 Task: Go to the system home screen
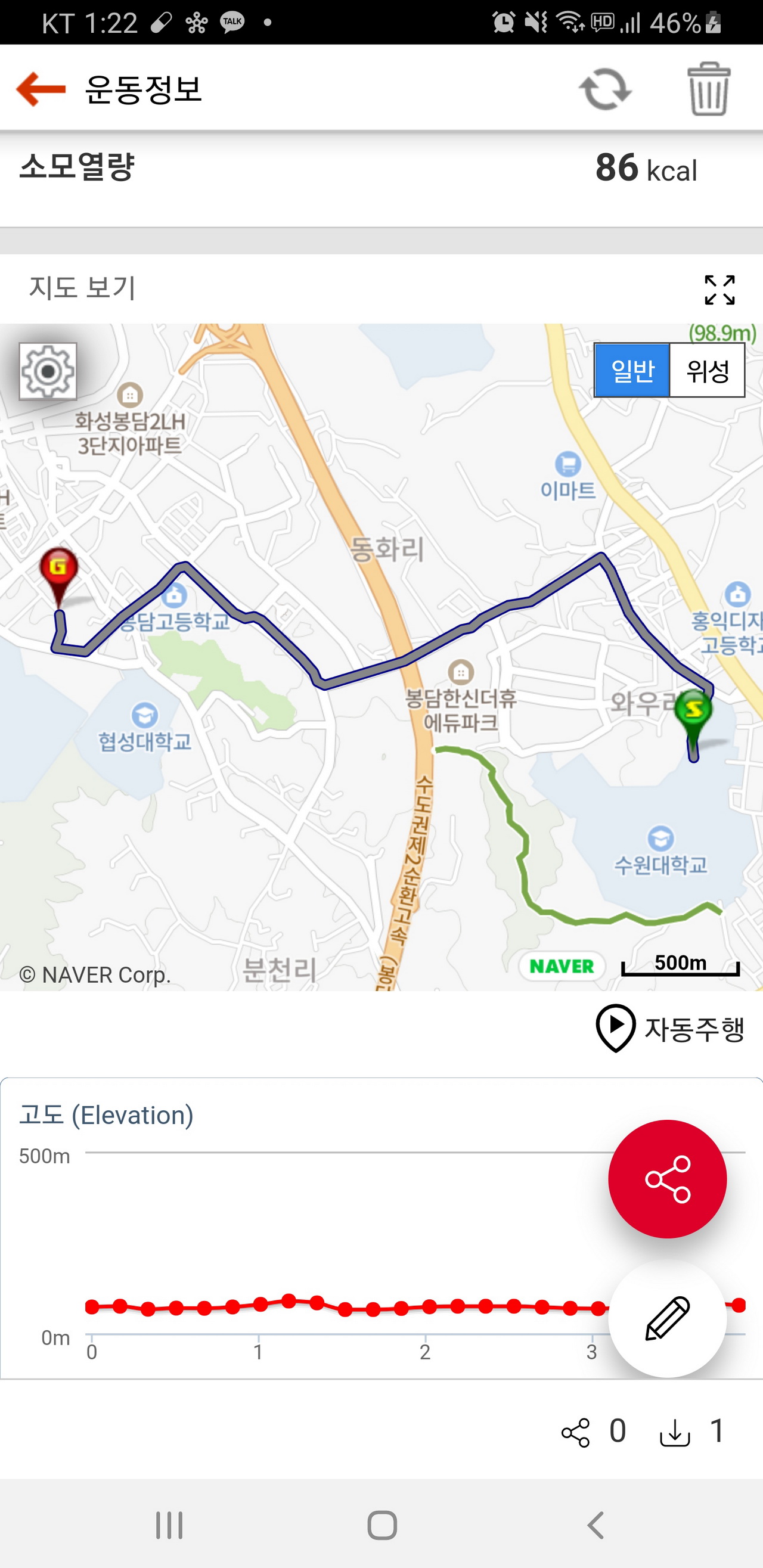coord(382,1526)
